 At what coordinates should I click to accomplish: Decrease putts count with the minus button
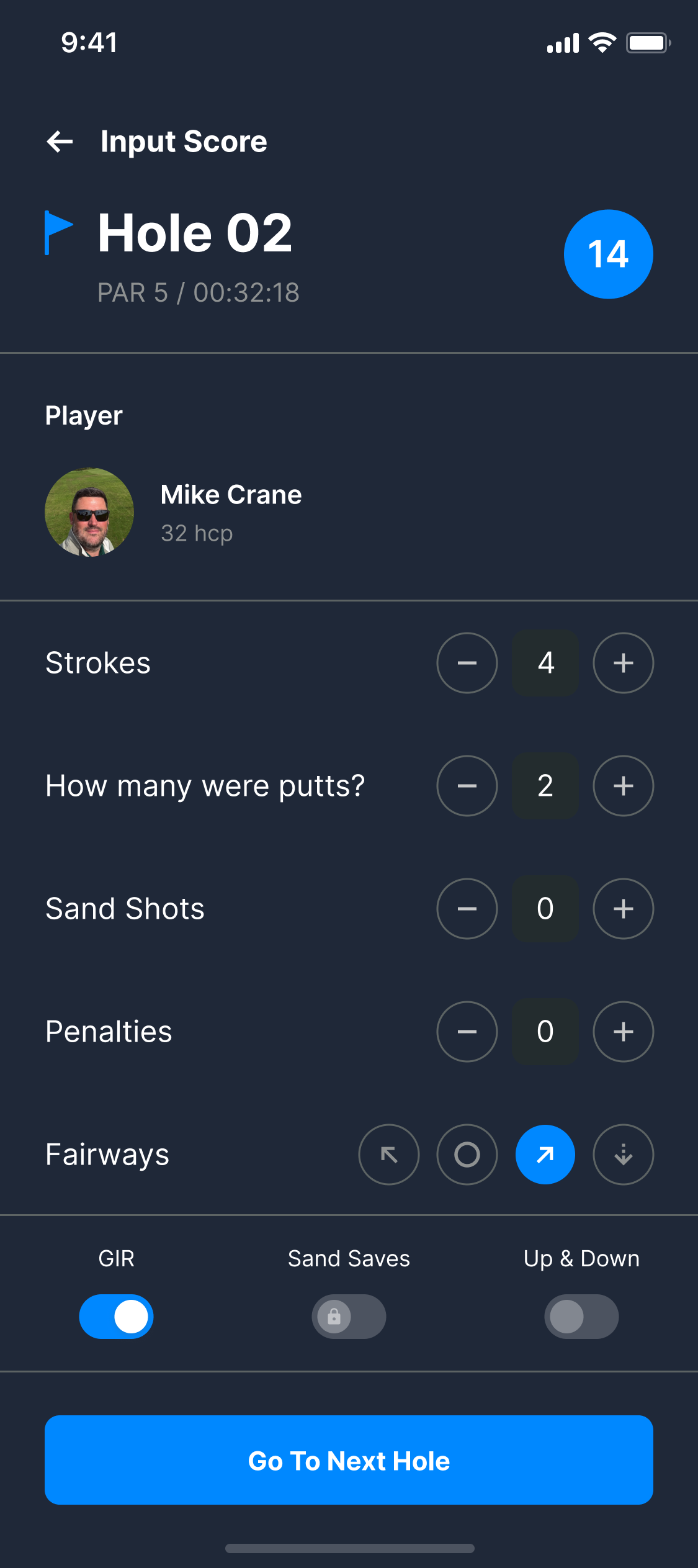coord(467,786)
